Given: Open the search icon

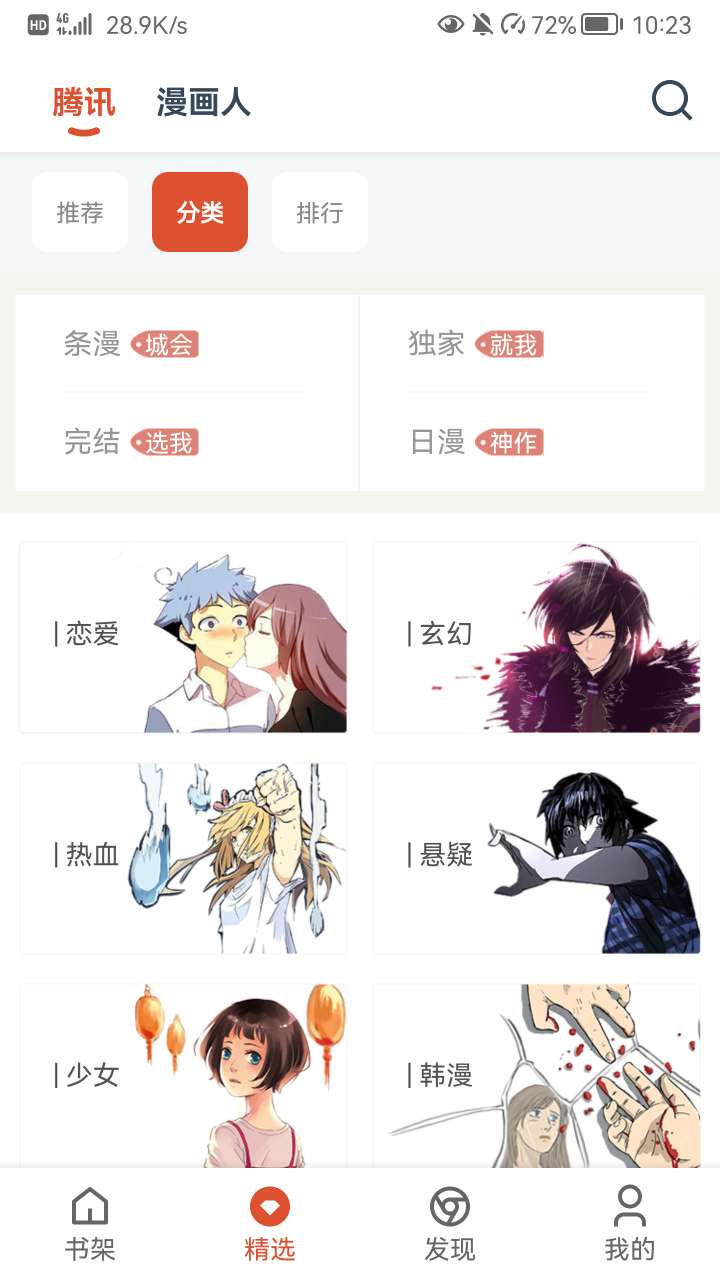Looking at the screenshot, I should pos(671,100).
